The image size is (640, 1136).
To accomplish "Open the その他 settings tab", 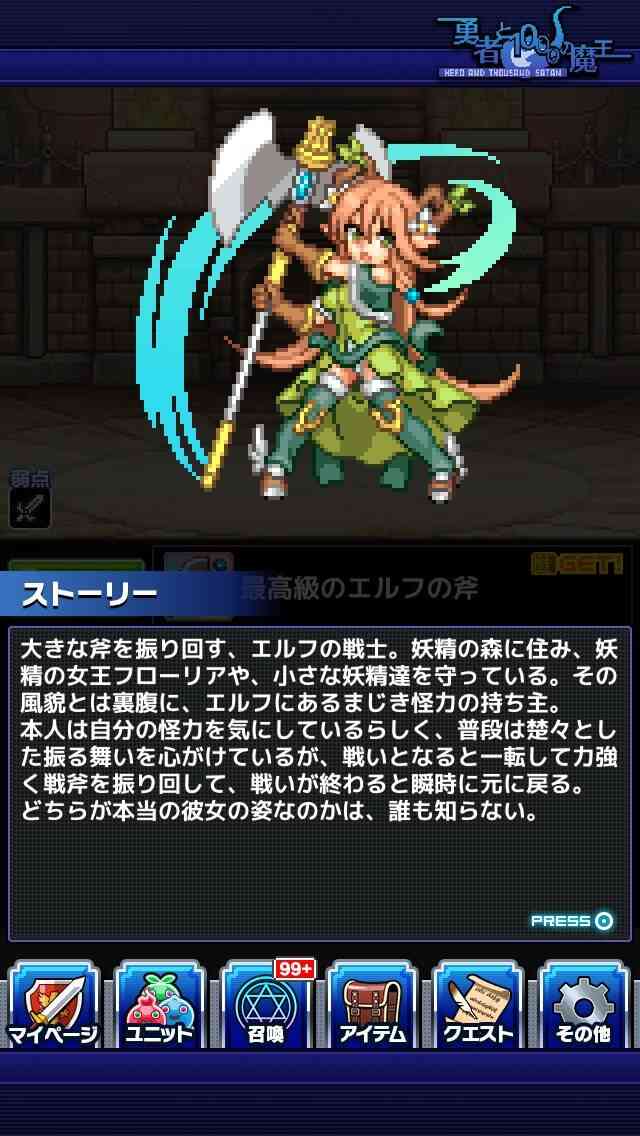I will 584,1005.
